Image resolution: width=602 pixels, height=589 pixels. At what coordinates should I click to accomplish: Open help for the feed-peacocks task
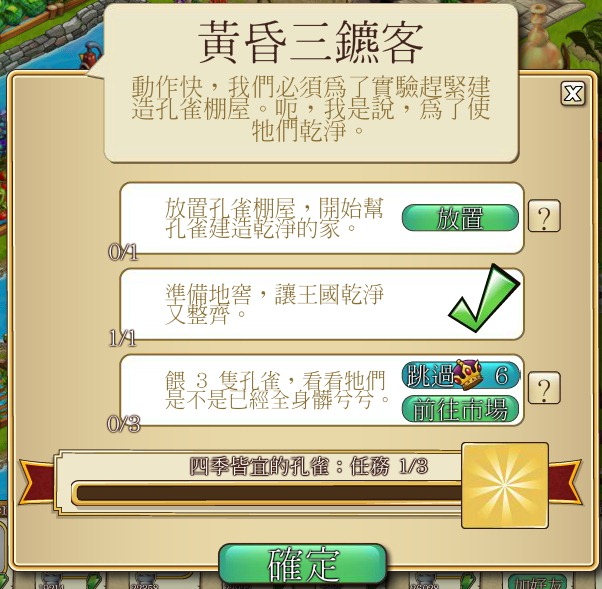point(543,388)
